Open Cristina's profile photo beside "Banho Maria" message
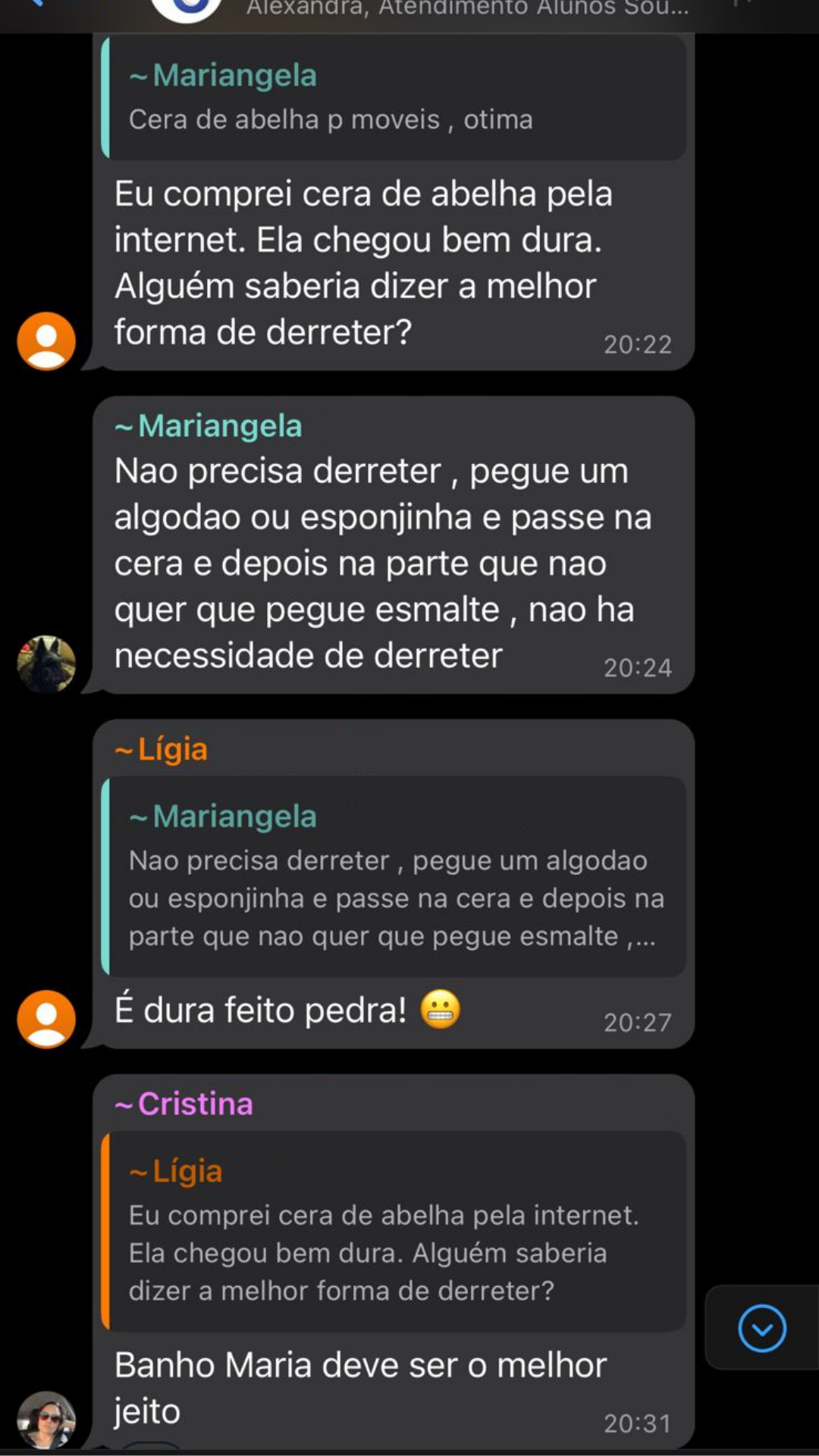This screenshot has height=1456, width=819. click(x=46, y=1420)
